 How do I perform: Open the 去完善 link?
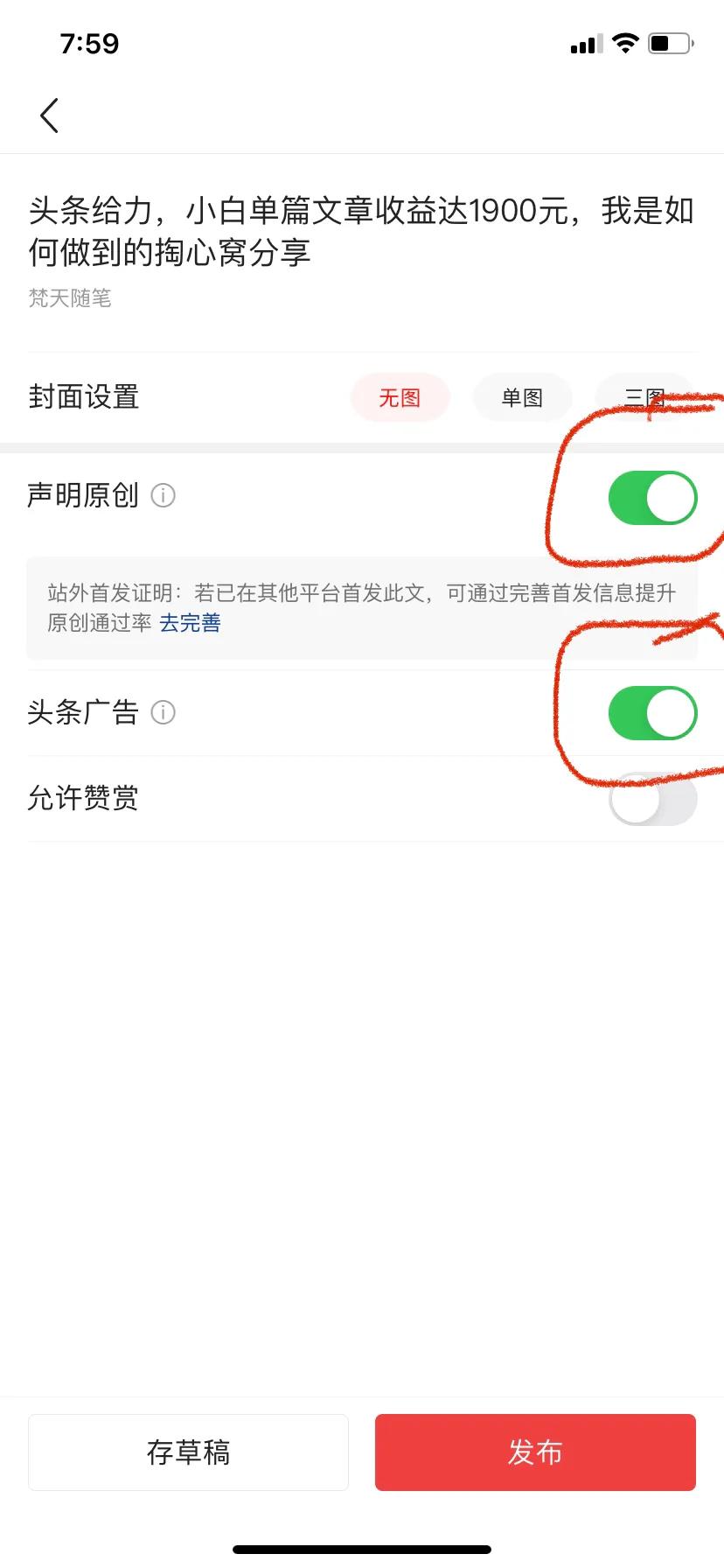190,623
